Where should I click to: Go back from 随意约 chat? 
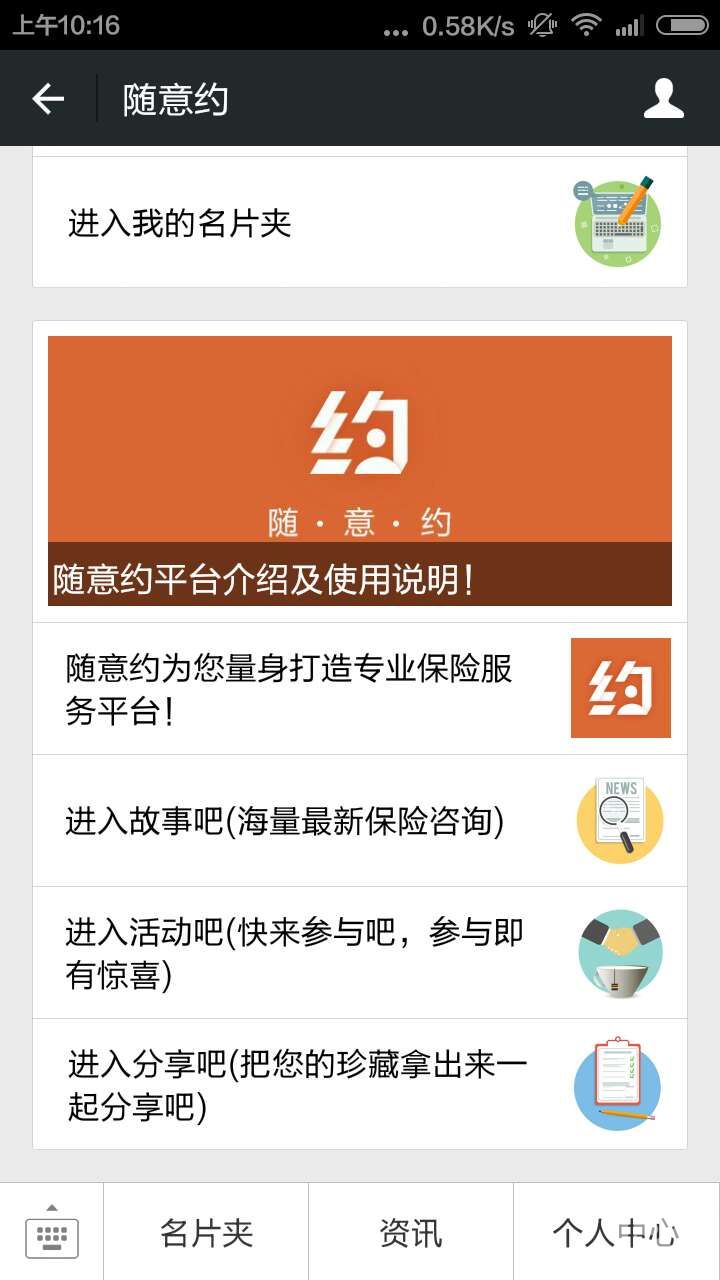point(48,99)
